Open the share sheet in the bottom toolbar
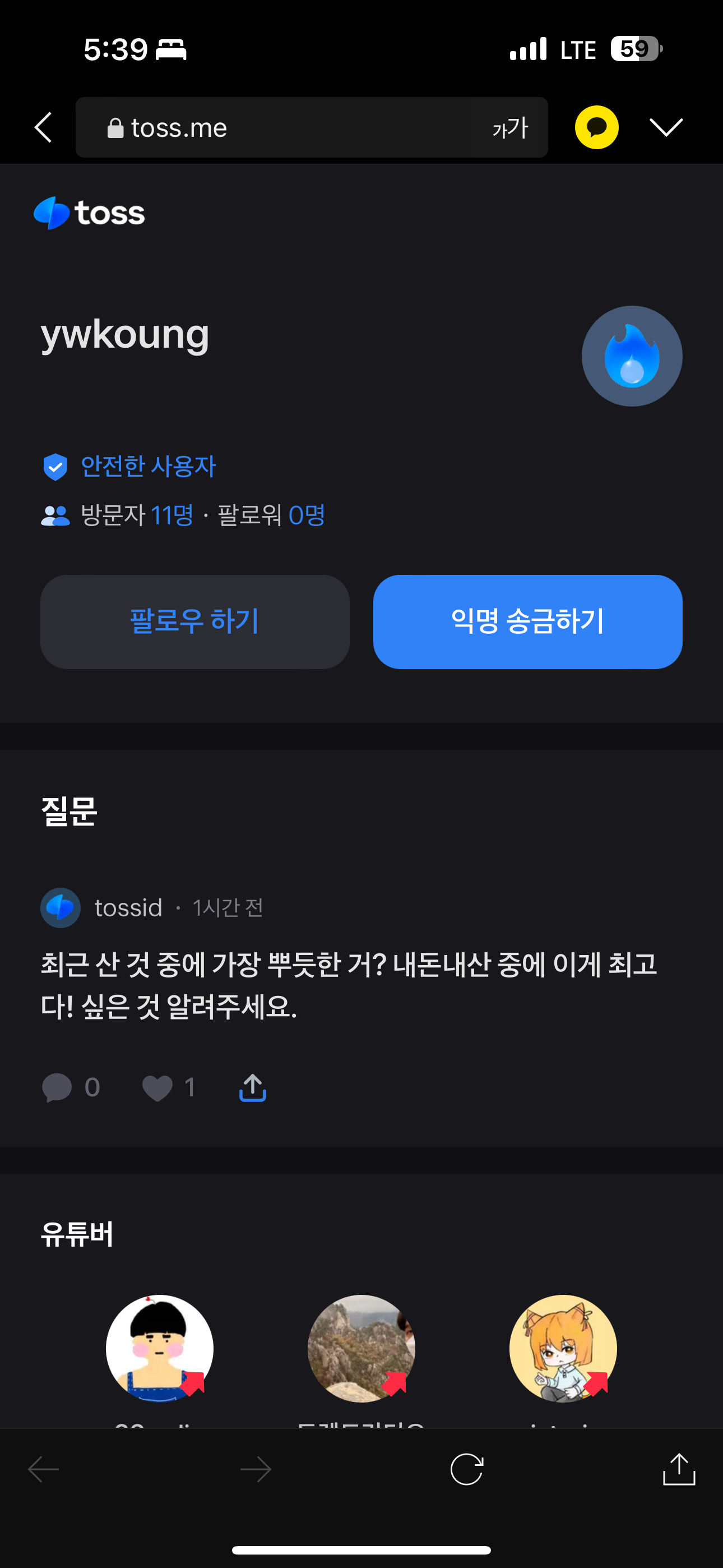Image resolution: width=723 pixels, height=1568 pixels. [x=679, y=1469]
